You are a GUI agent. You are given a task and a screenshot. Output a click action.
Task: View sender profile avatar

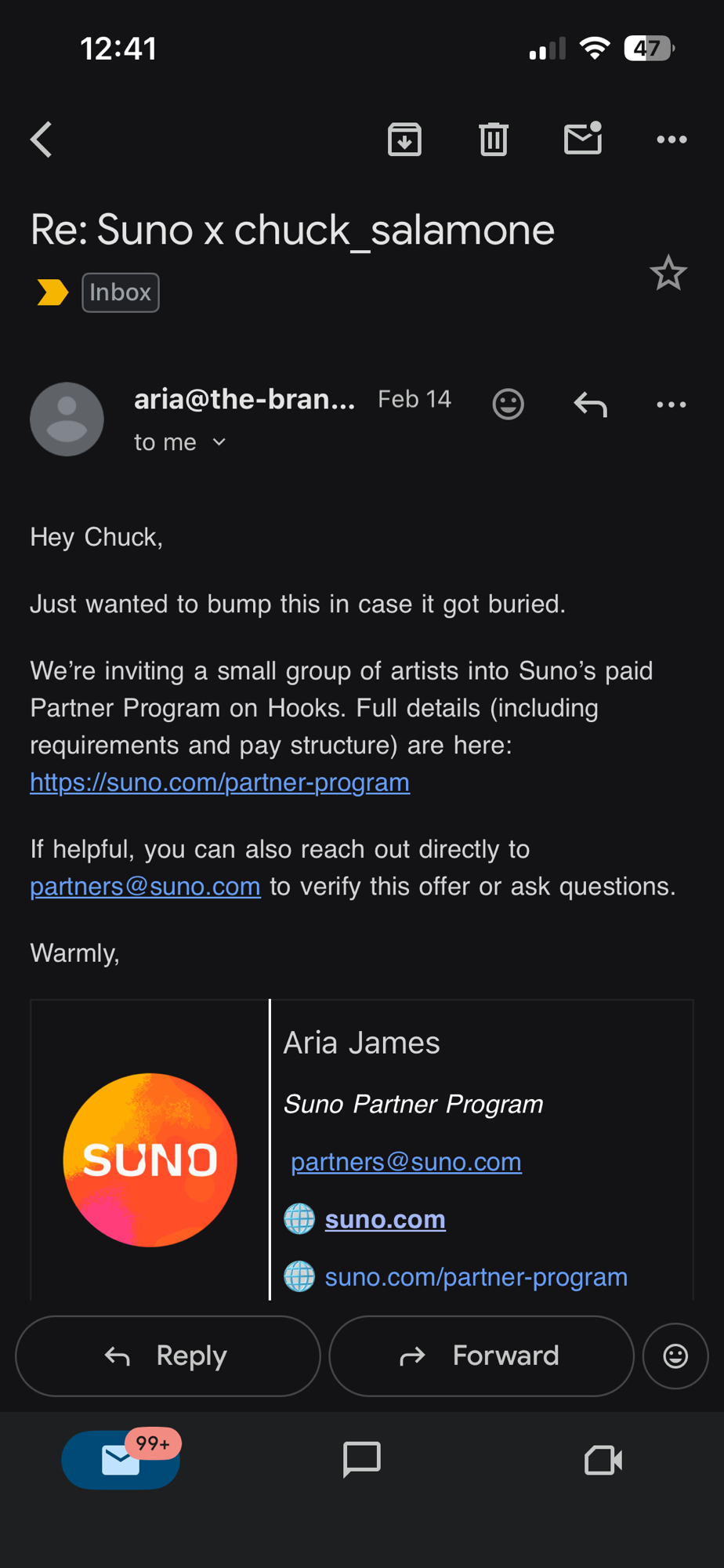point(67,419)
